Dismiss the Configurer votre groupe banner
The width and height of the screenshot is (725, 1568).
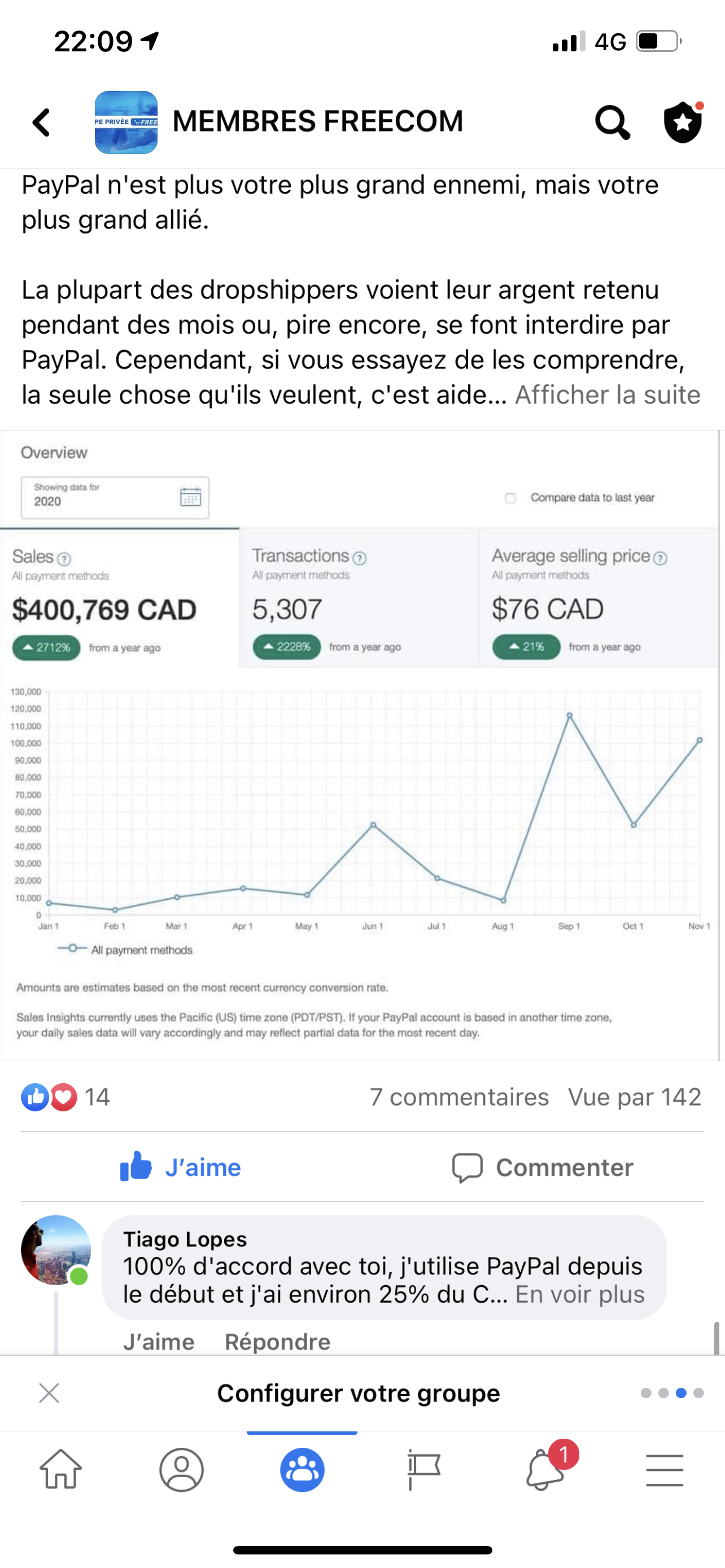49,1392
